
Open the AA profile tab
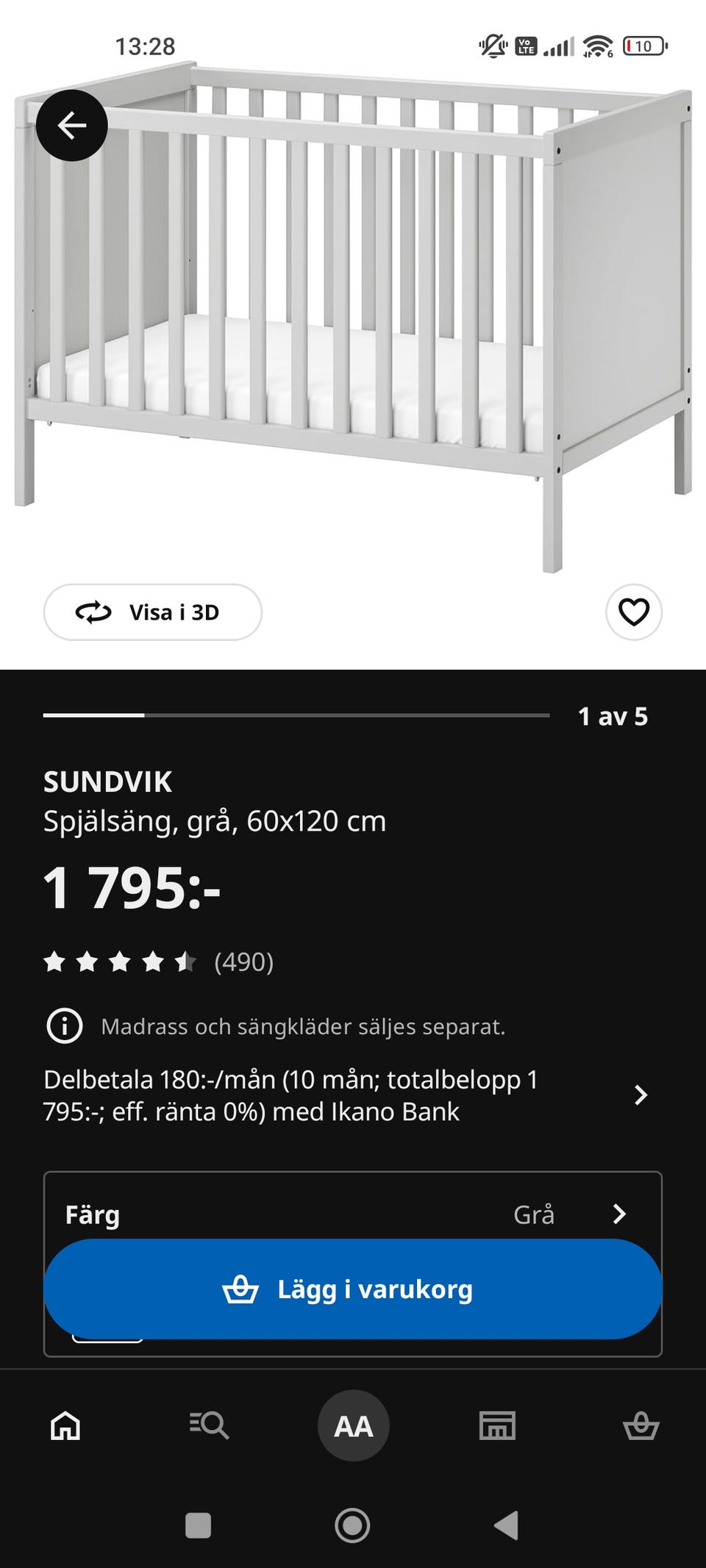click(x=353, y=1425)
